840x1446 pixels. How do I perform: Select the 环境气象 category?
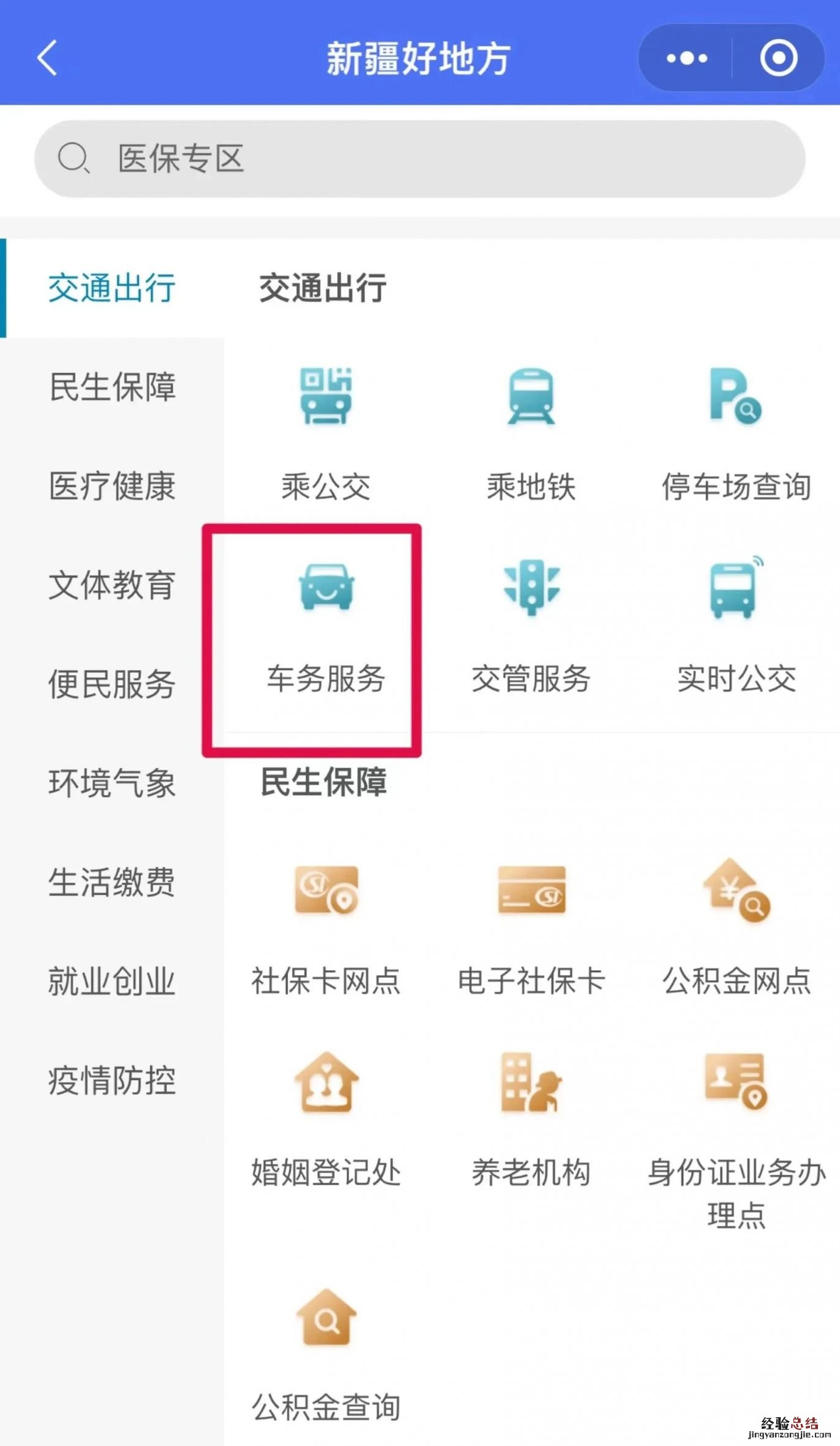[x=112, y=783]
